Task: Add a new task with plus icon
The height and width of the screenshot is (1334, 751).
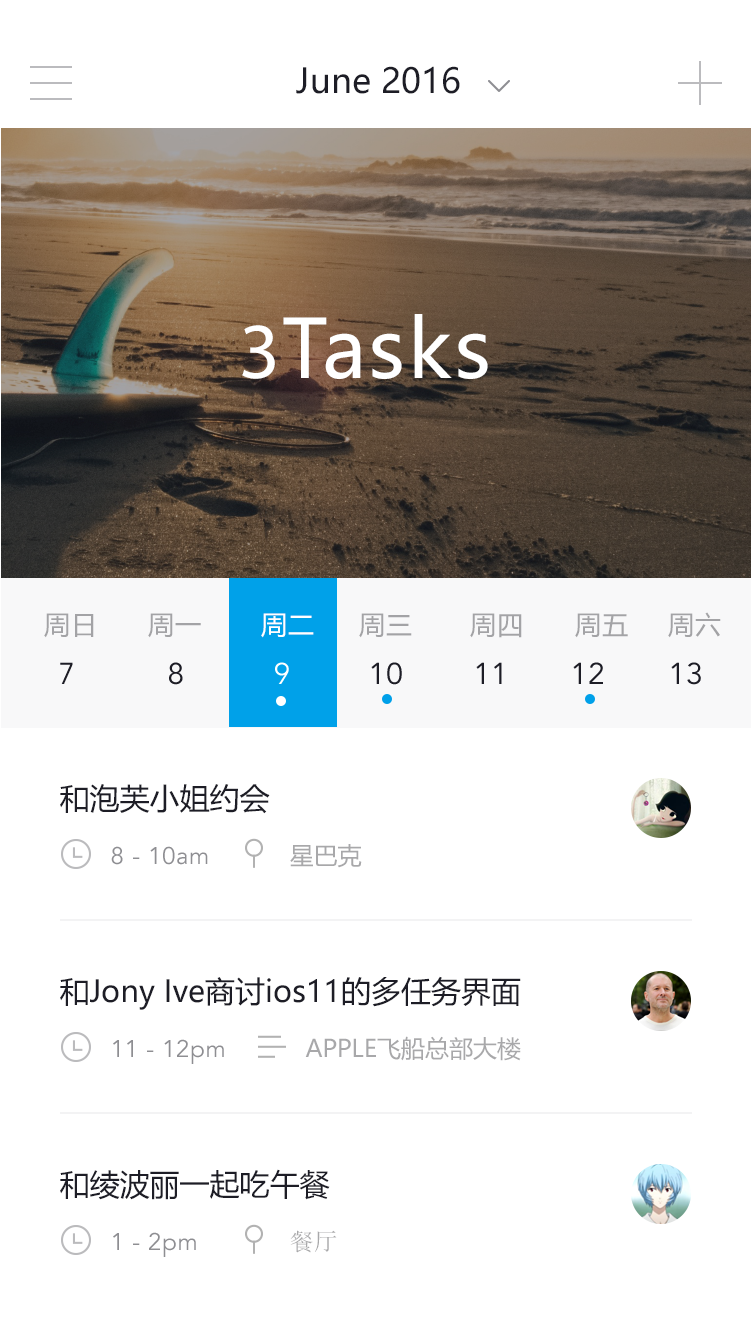Action: (699, 83)
